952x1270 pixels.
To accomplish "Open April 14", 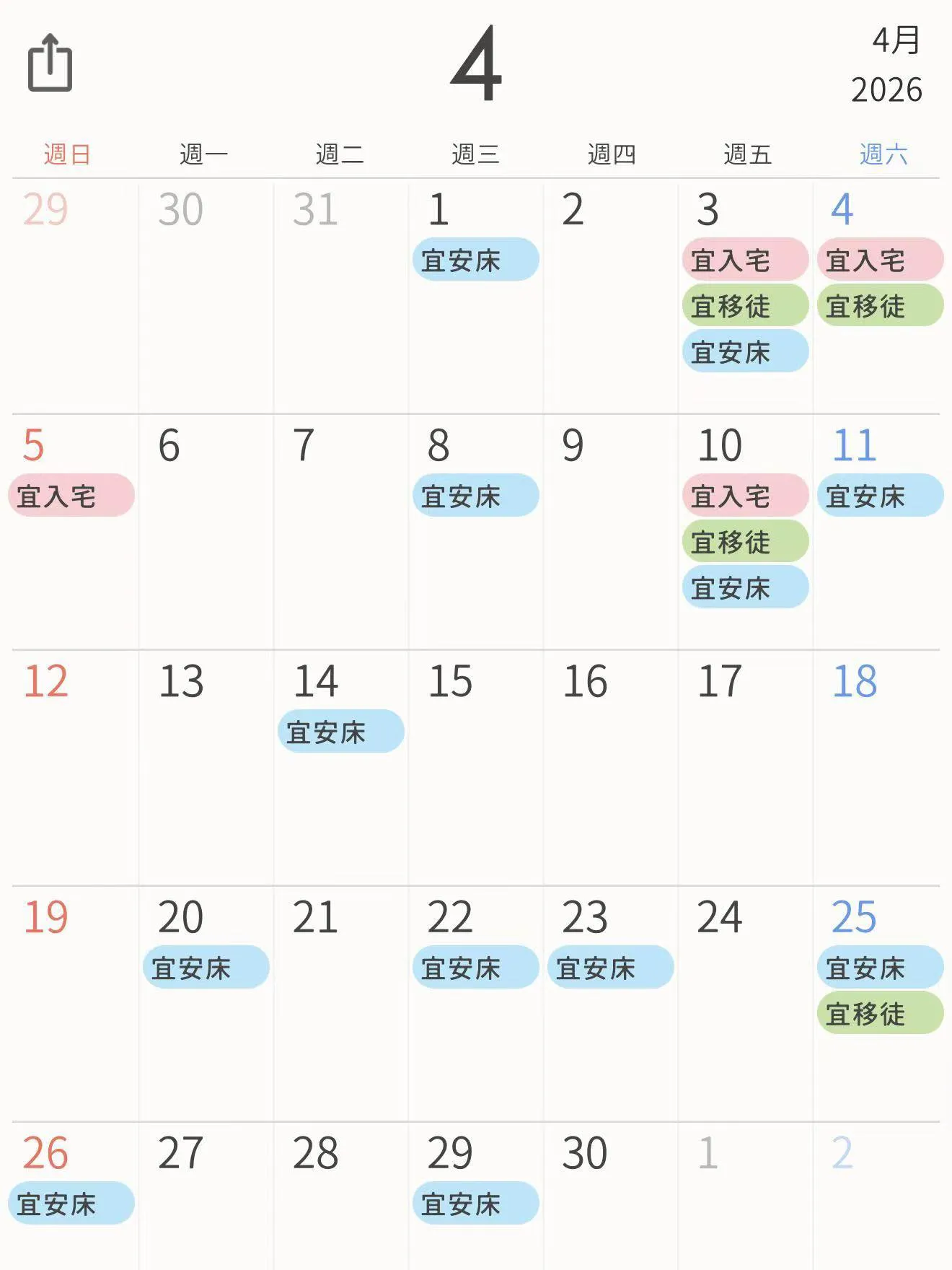I will (340, 766).
